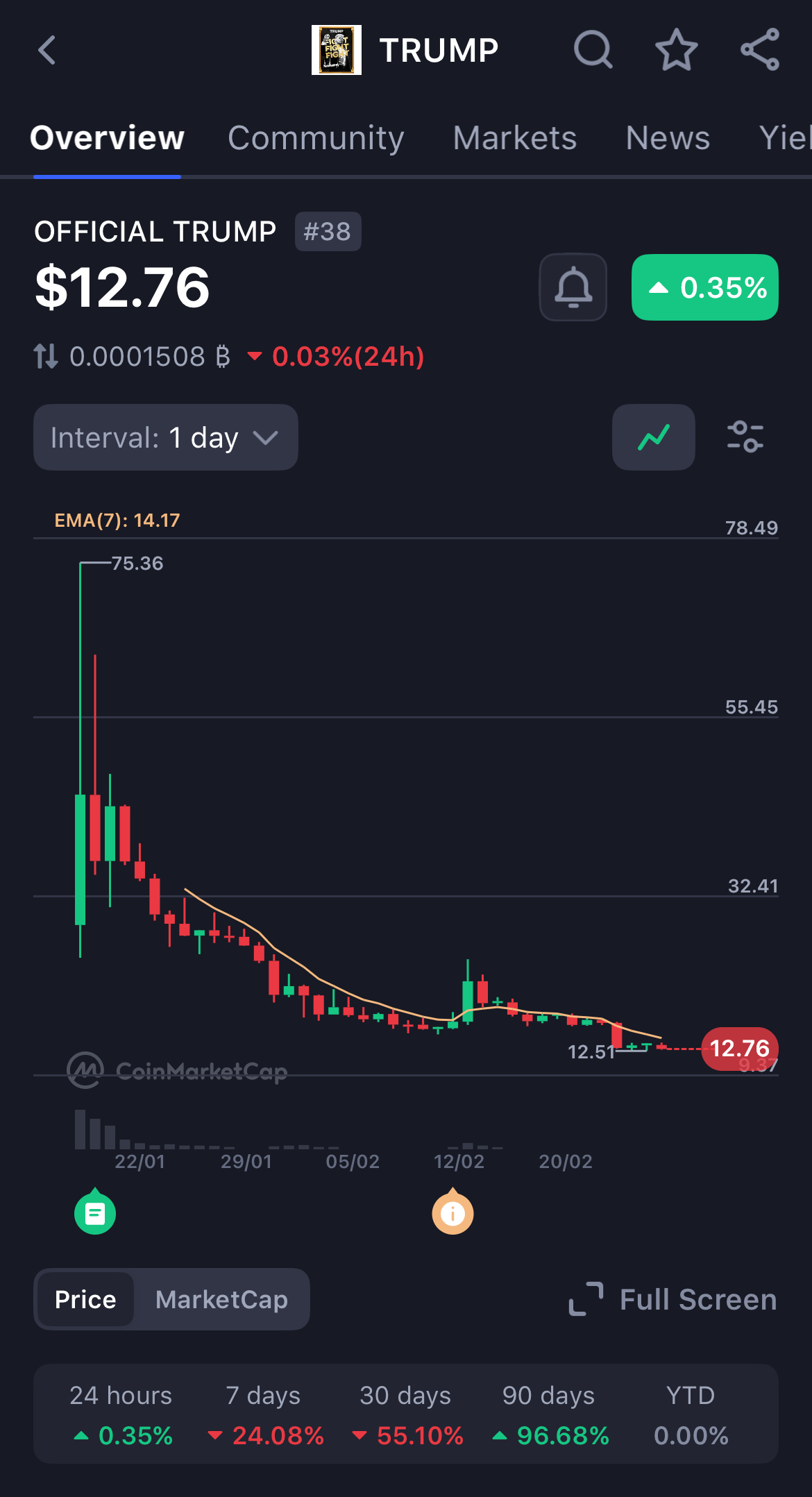Open the News tab
Screen dimensions: 812x1497
pos(668,138)
